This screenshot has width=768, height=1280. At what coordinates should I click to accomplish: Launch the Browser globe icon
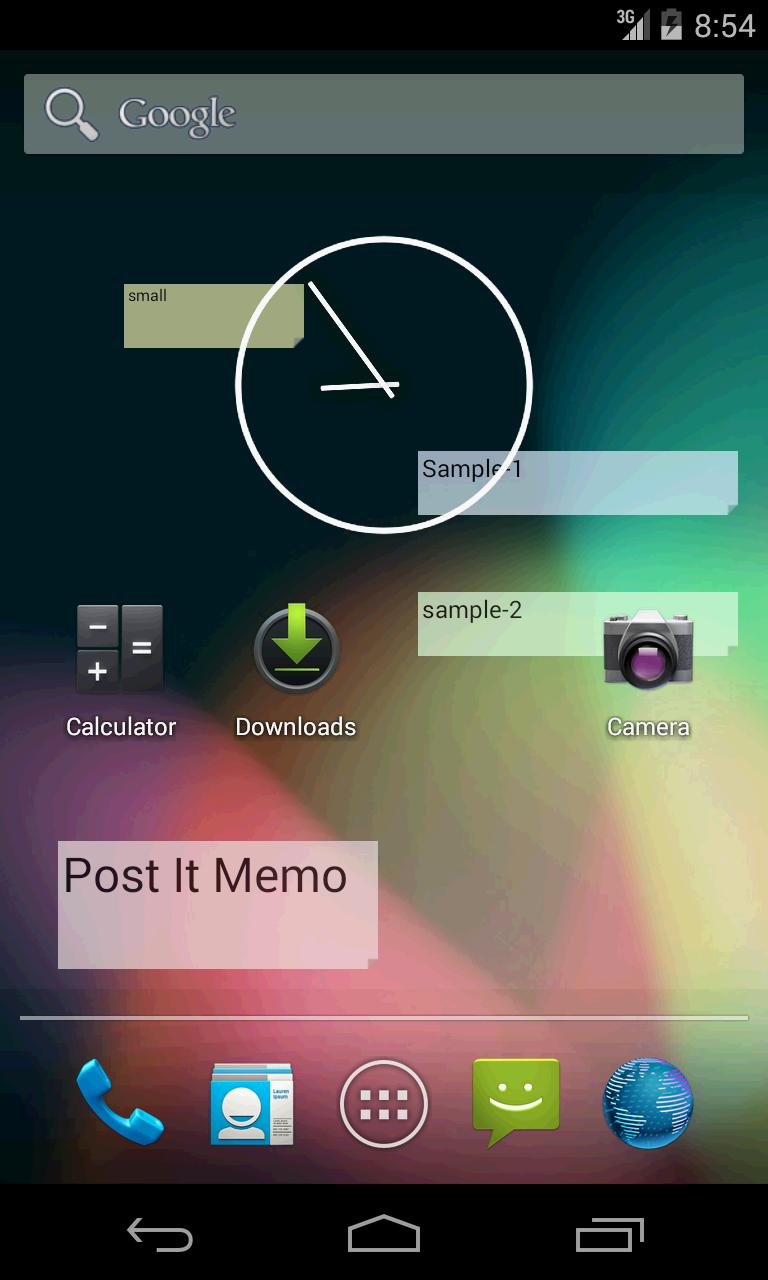648,1102
